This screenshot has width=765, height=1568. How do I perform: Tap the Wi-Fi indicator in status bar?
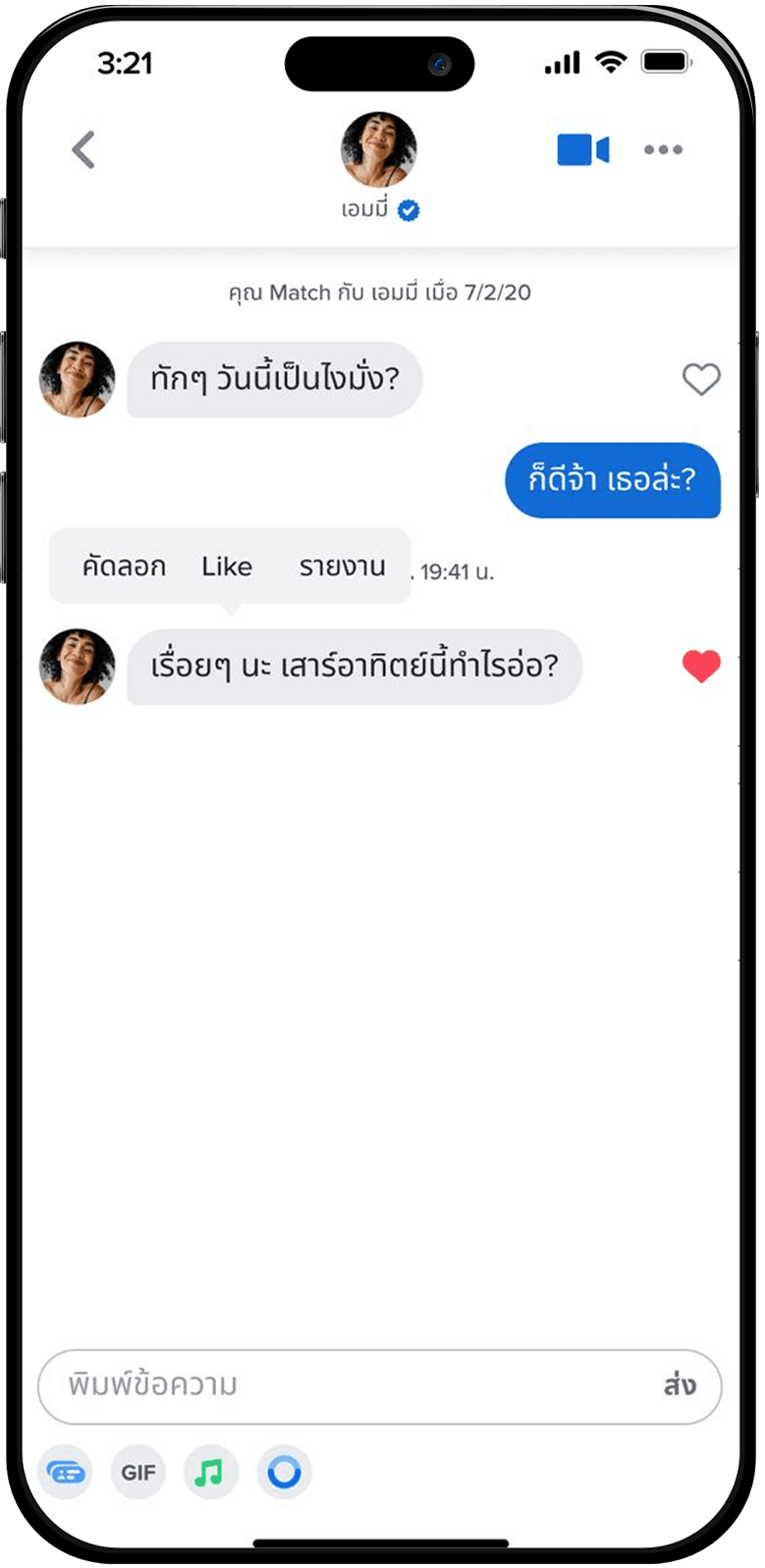point(611,61)
